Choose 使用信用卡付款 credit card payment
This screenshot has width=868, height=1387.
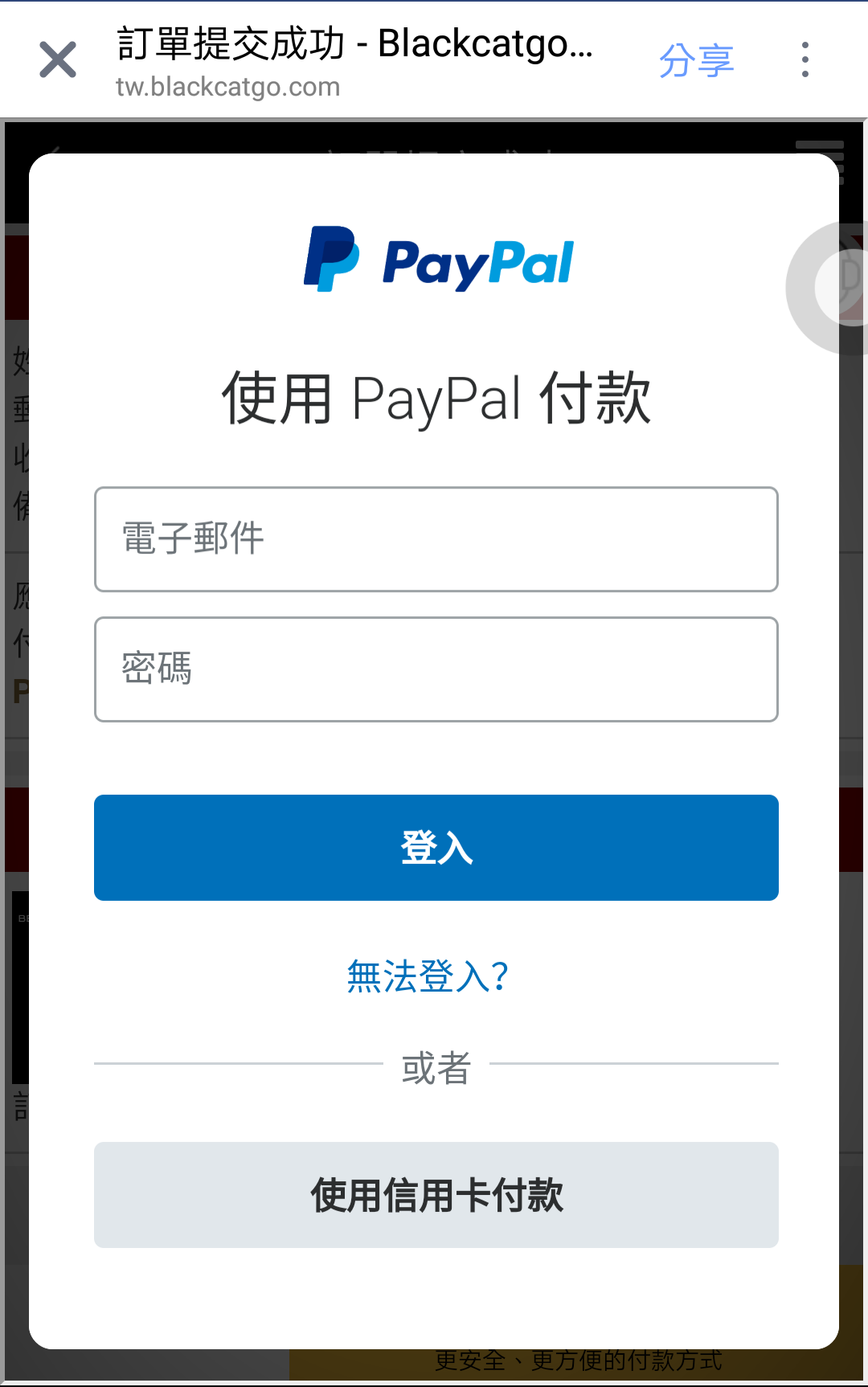coord(436,1195)
